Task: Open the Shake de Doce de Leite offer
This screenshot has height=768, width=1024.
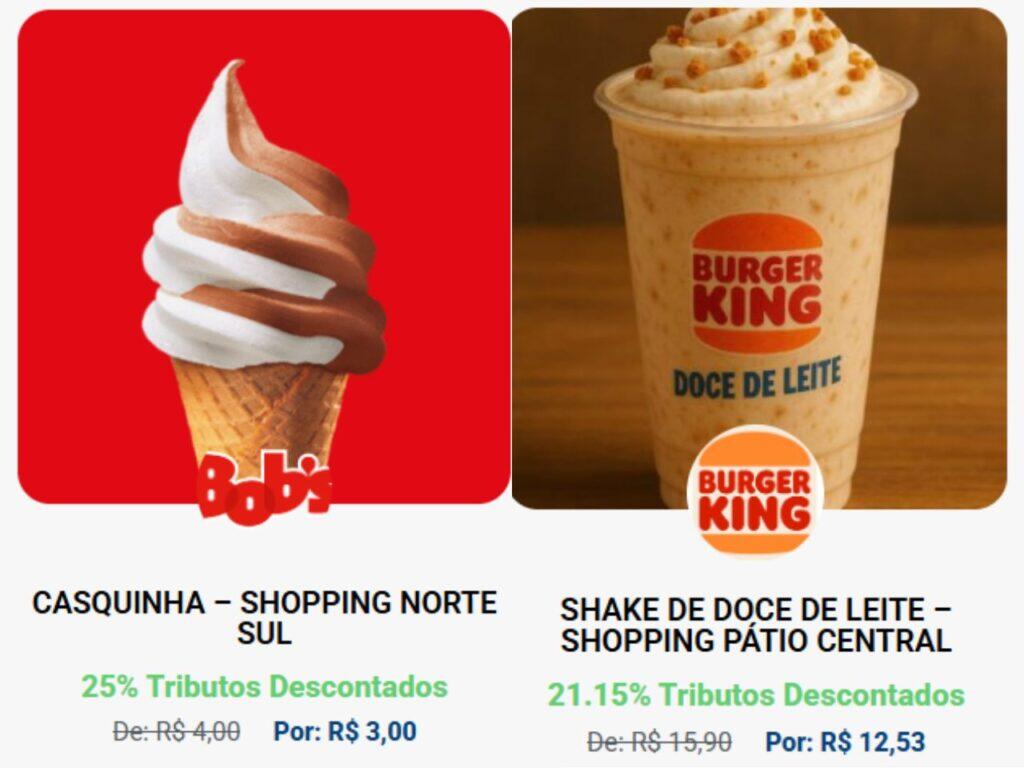Action: coord(756,624)
